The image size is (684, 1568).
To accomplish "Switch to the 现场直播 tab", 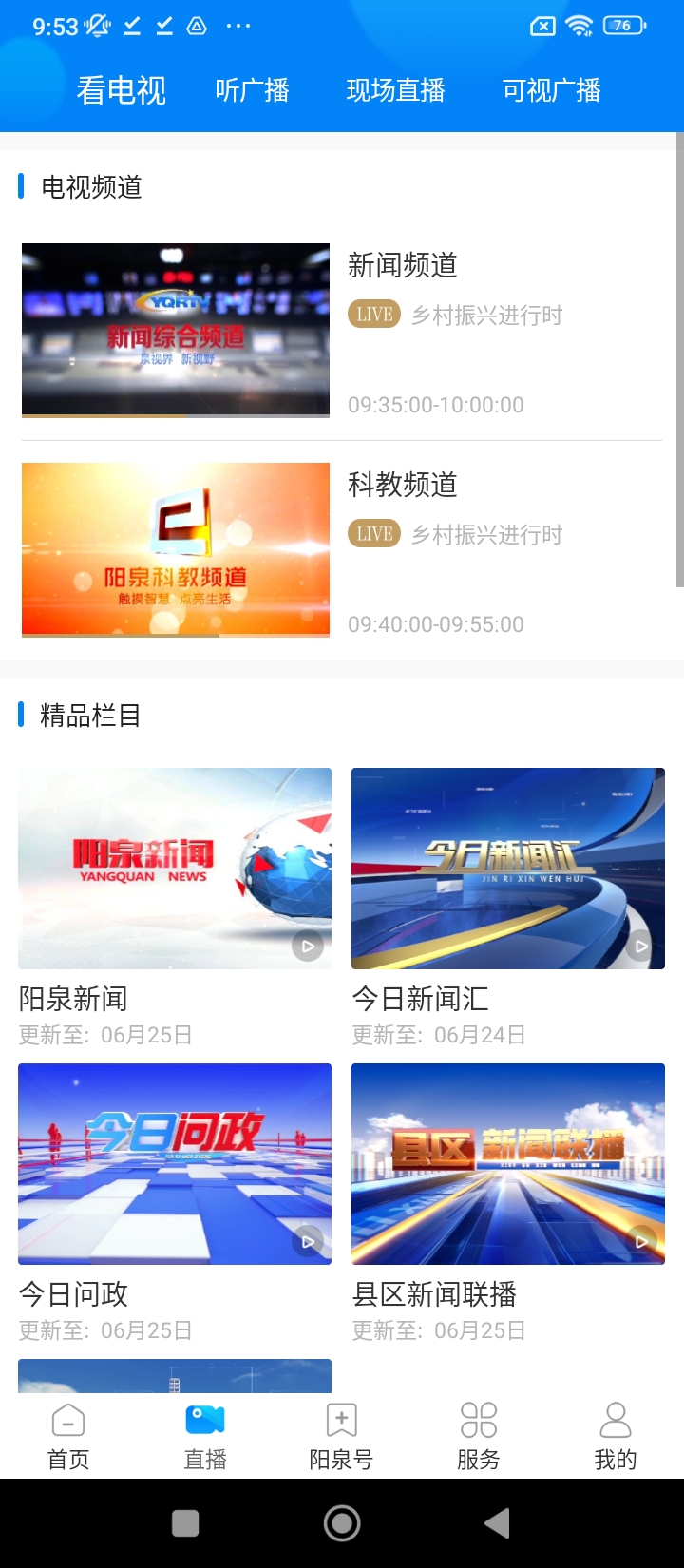I will 395,90.
